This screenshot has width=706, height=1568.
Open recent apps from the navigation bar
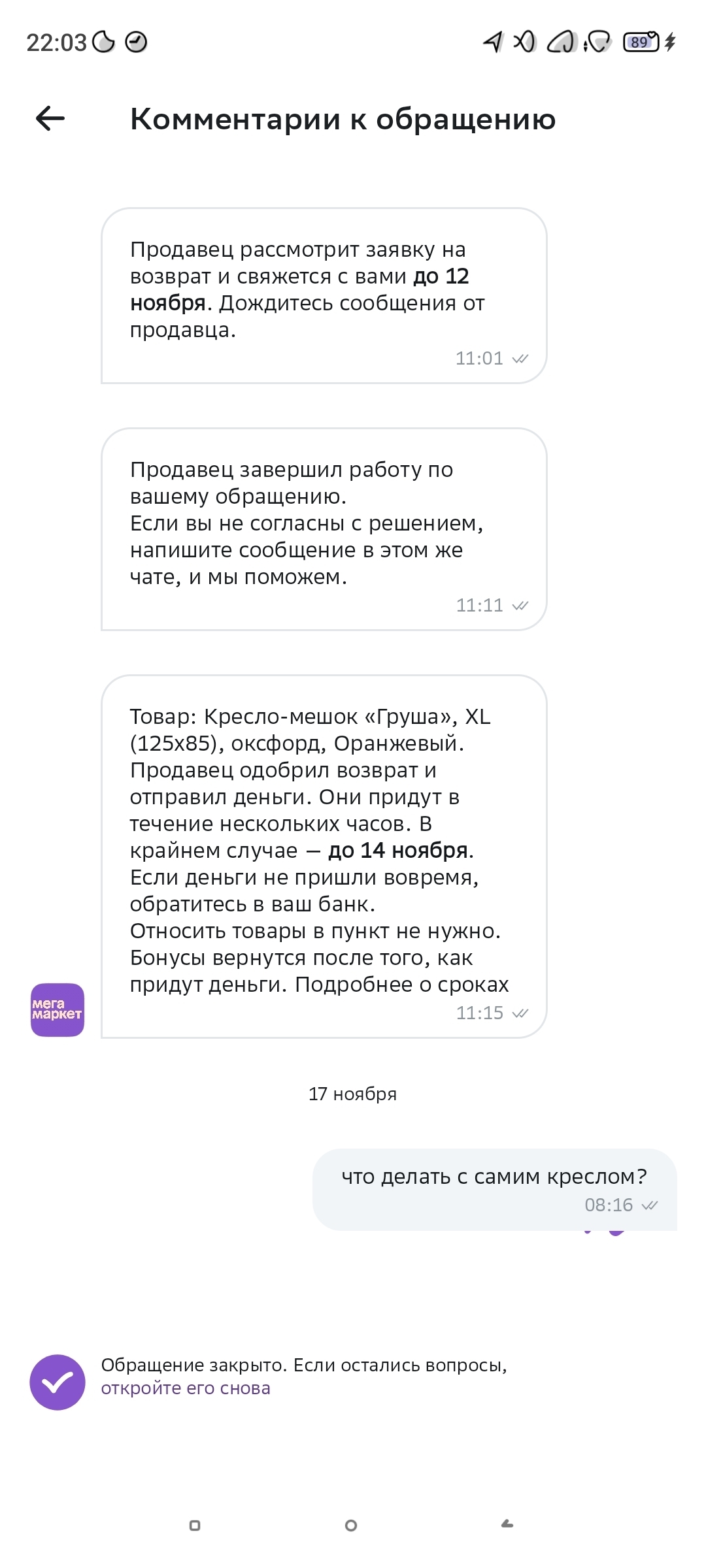[x=195, y=1526]
